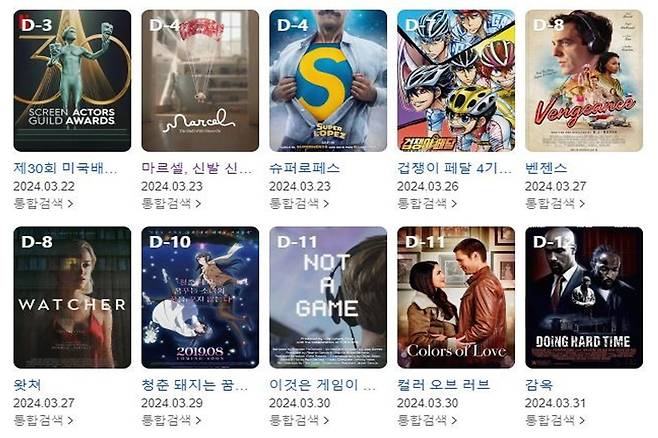Select 통합검색 under 이것은 게임이
658x438 pixels.
pyautogui.click(x=299, y=421)
